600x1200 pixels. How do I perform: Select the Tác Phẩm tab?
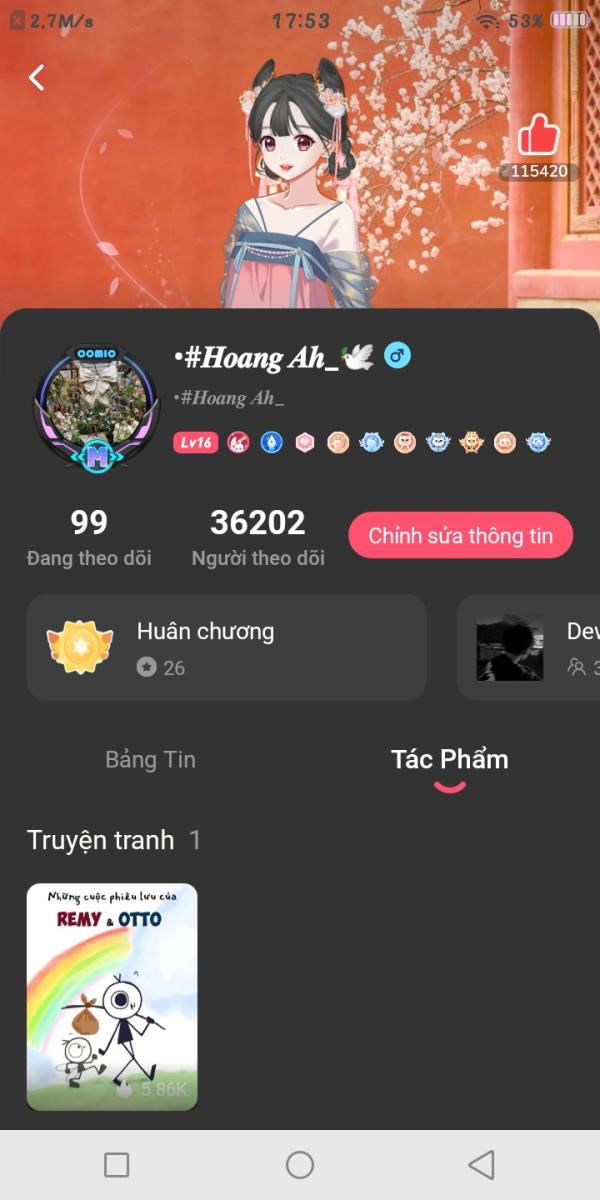click(449, 759)
